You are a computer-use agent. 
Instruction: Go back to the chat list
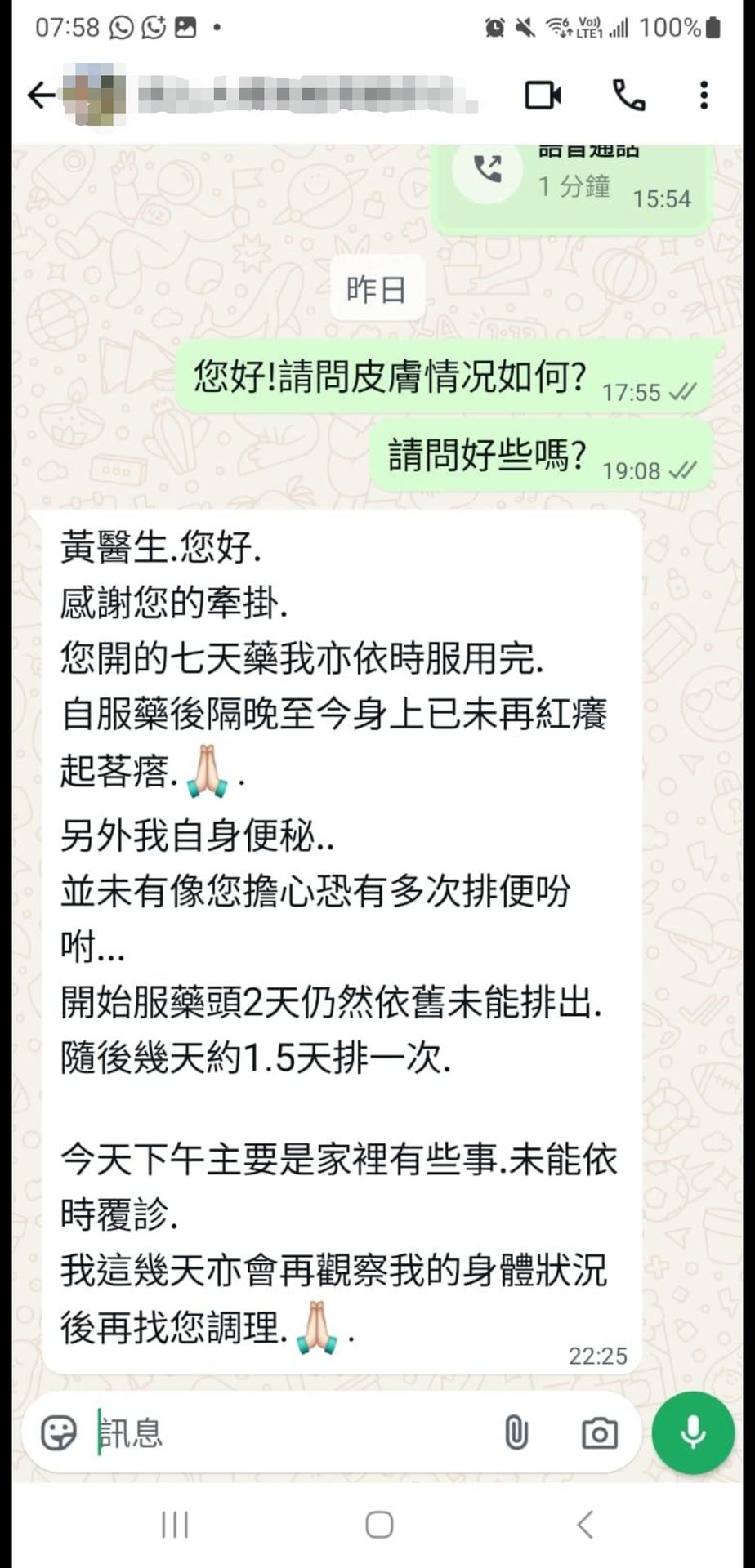tap(41, 96)
